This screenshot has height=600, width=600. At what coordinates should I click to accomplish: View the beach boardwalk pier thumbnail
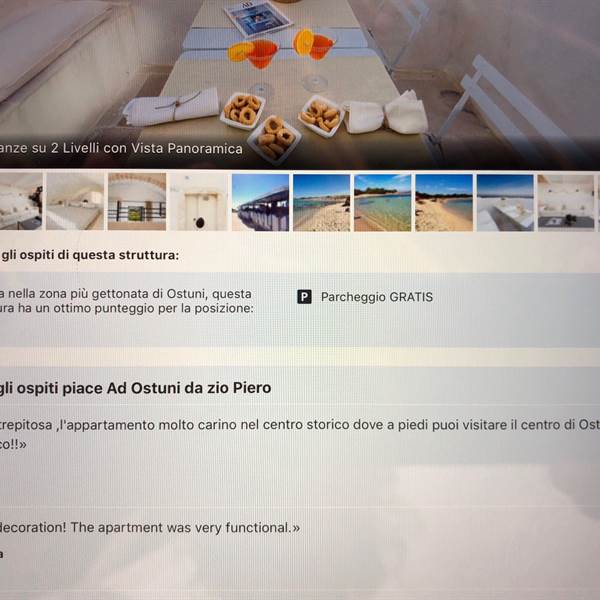[260, 202]
